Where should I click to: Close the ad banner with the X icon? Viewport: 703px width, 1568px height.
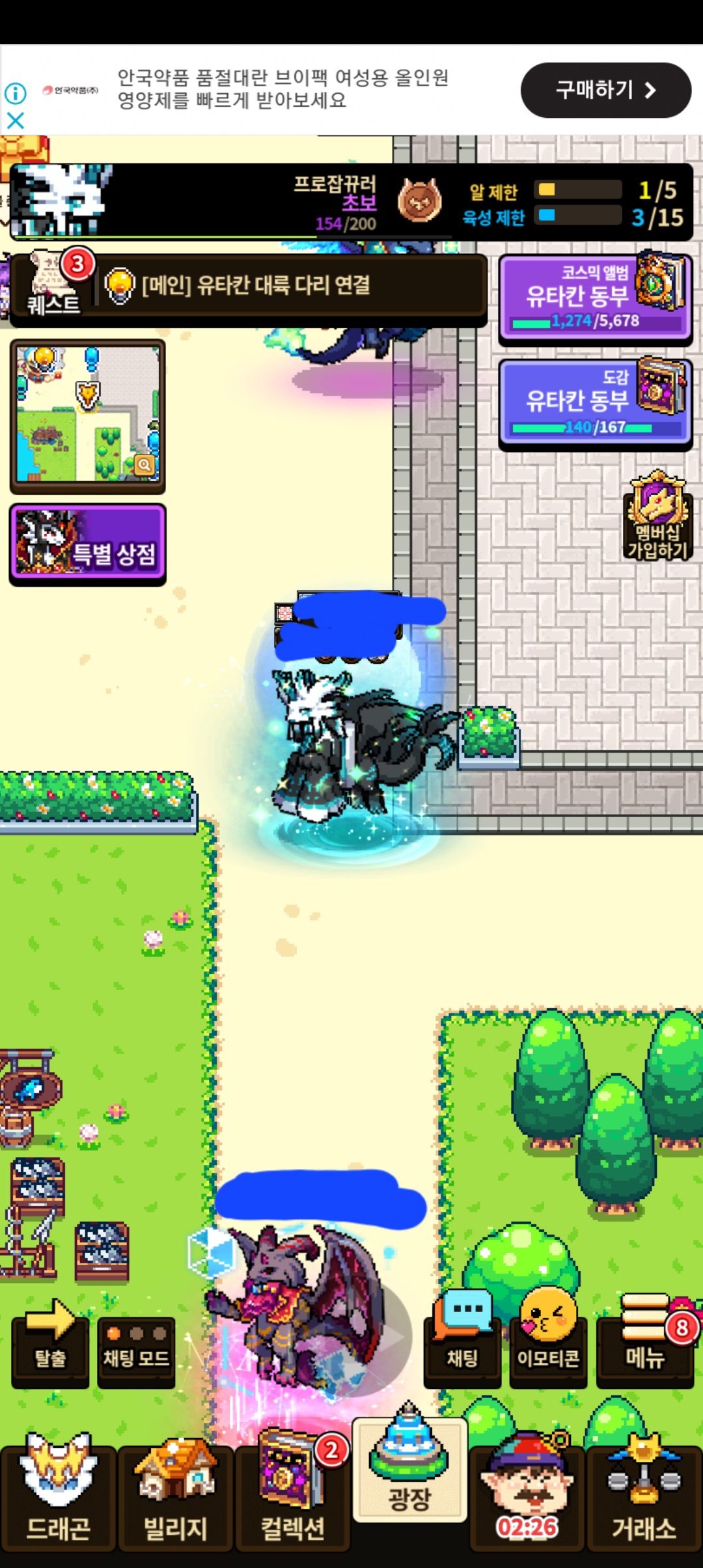[x=15, y=120]
